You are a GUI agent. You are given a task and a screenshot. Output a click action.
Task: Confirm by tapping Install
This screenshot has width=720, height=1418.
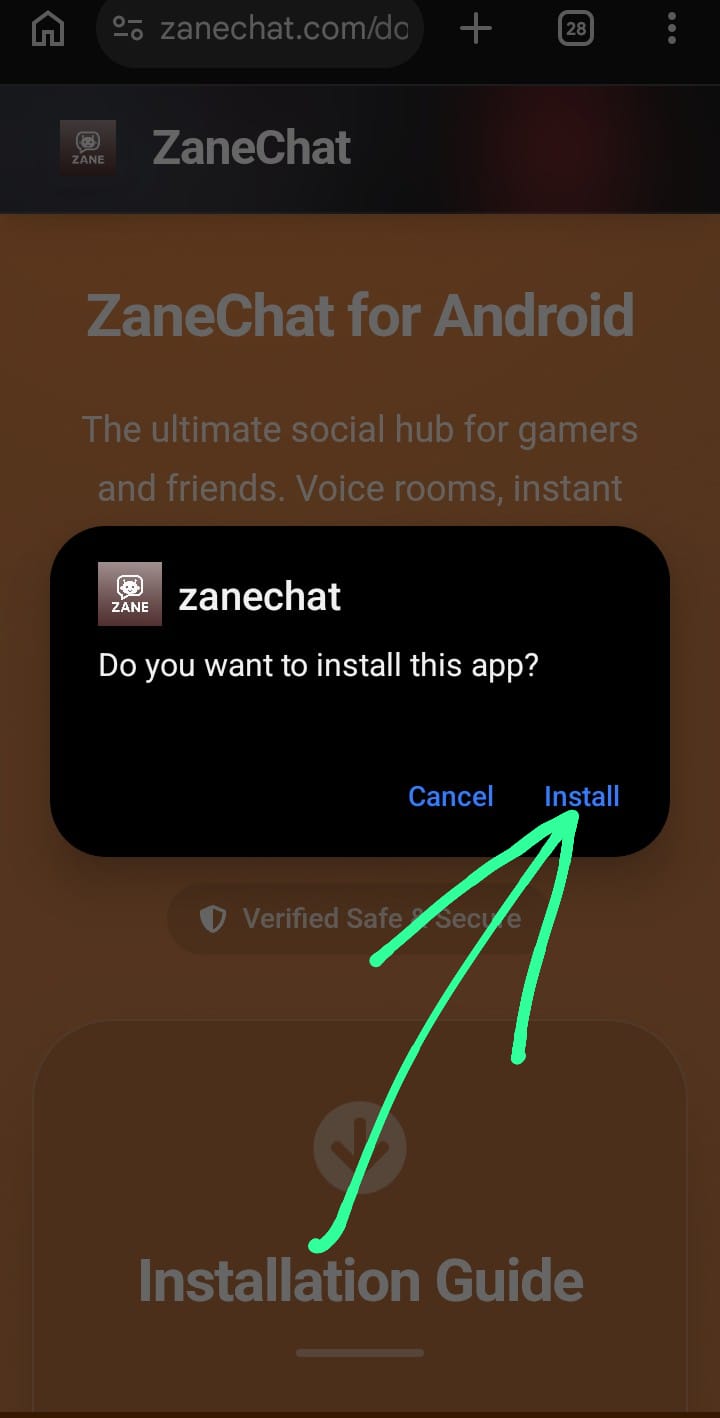[581, 796]
